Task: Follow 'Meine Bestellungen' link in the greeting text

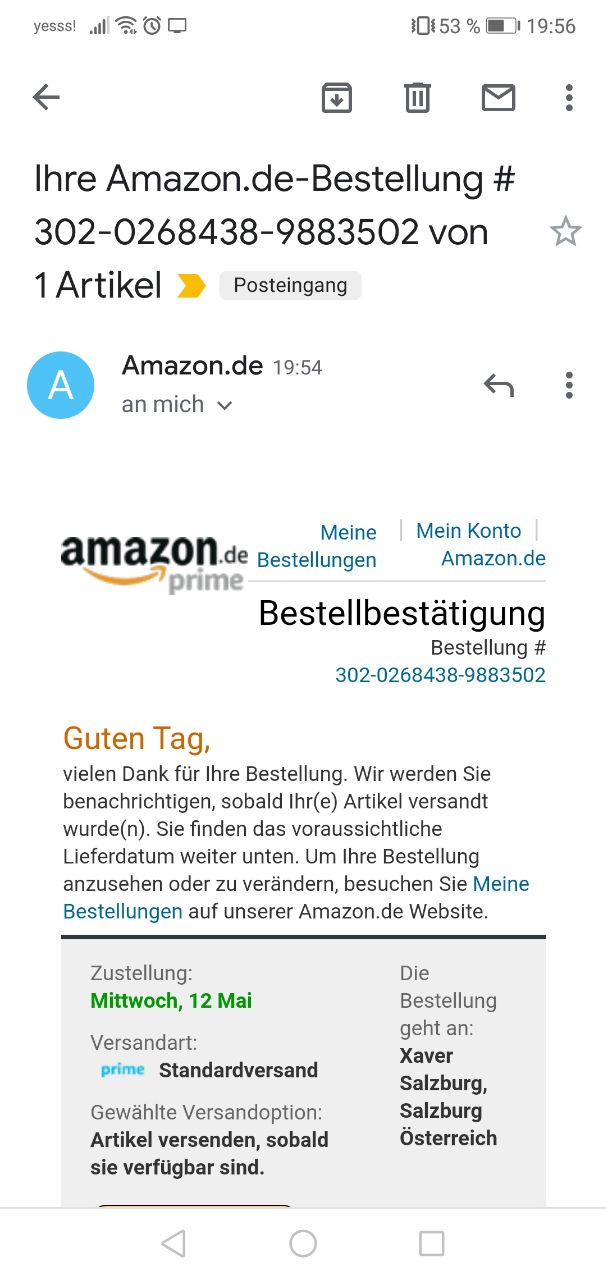Action: [x=122, y=911]
